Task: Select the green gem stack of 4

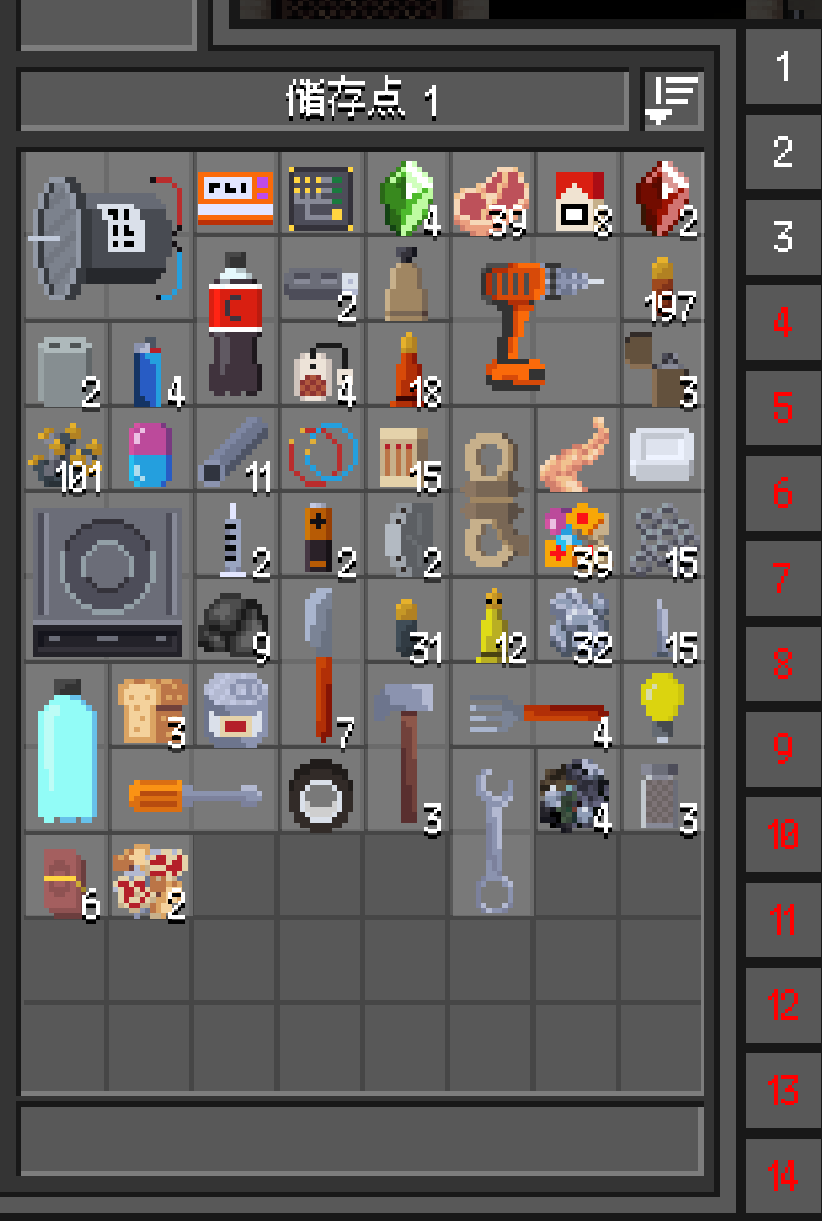Action: pos(407,195)
